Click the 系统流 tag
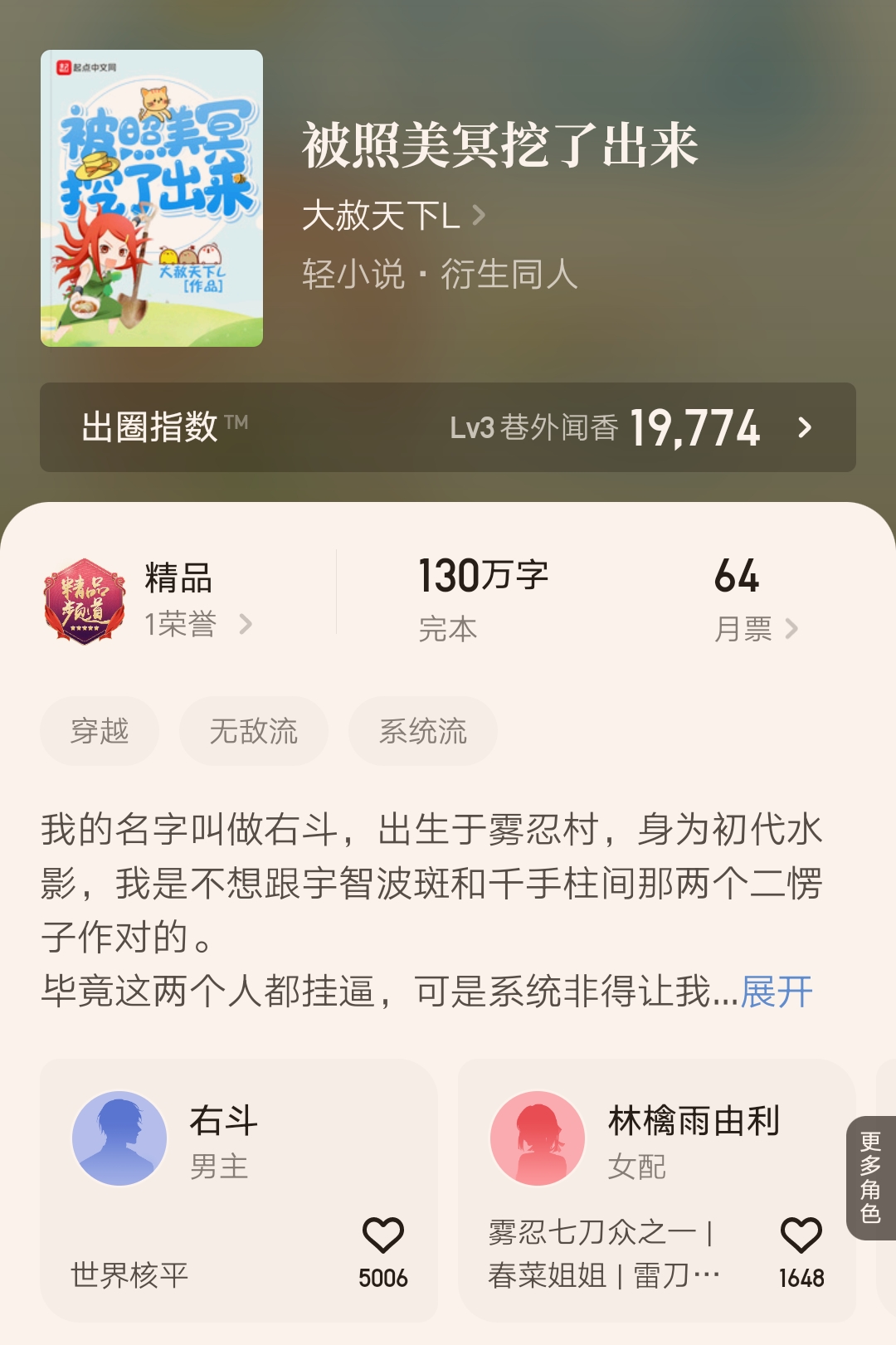This screenshot has height=1345, width=896. pyautogui.click(x=423, y=730)
